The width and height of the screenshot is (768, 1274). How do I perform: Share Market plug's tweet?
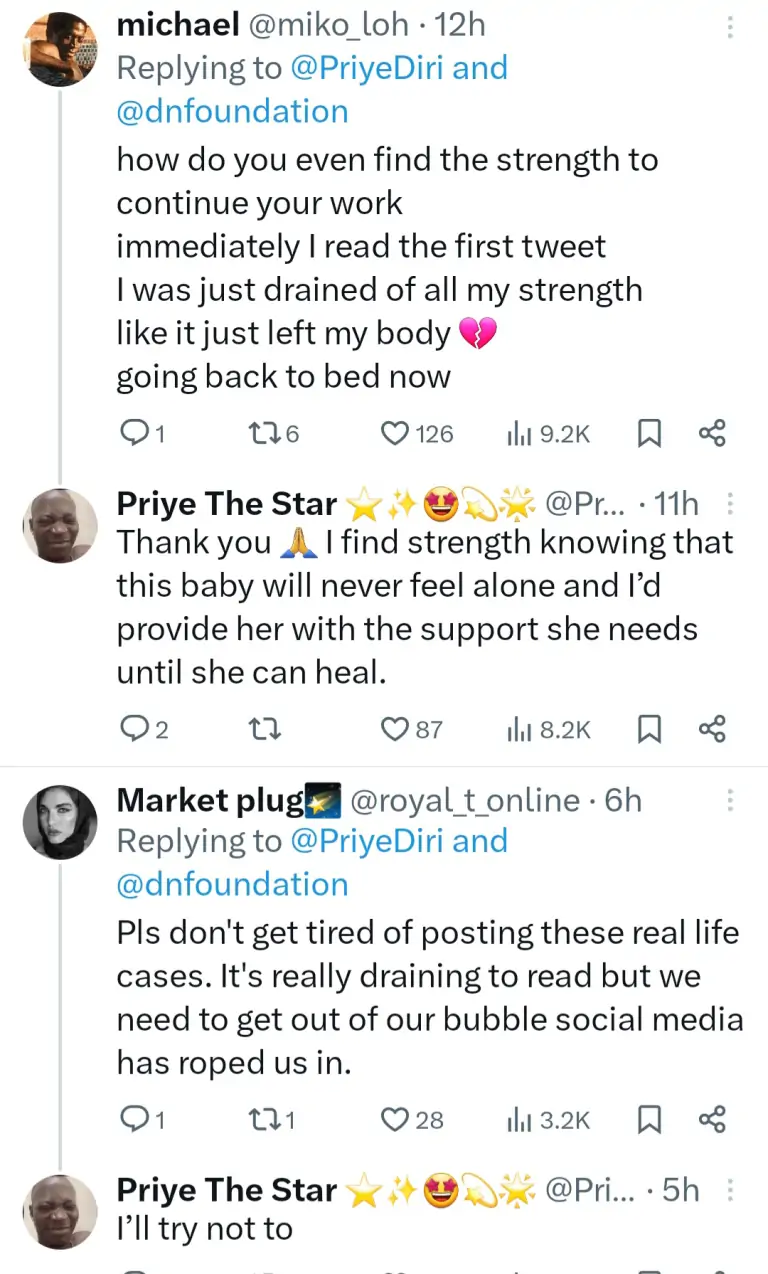(711, 1119)
